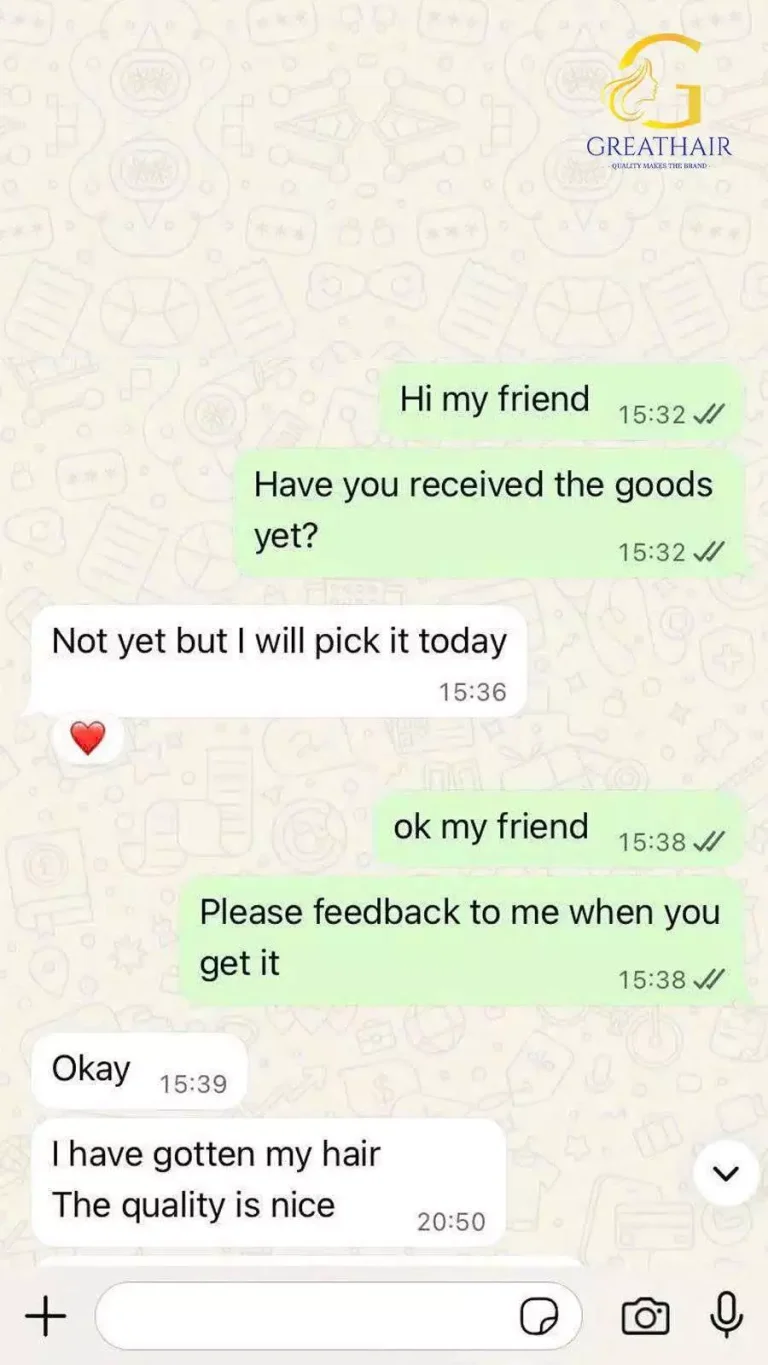Jump to the latest messages with down chevron
The width and height of the screenshot is (768, 1365).
[726, 1173]
